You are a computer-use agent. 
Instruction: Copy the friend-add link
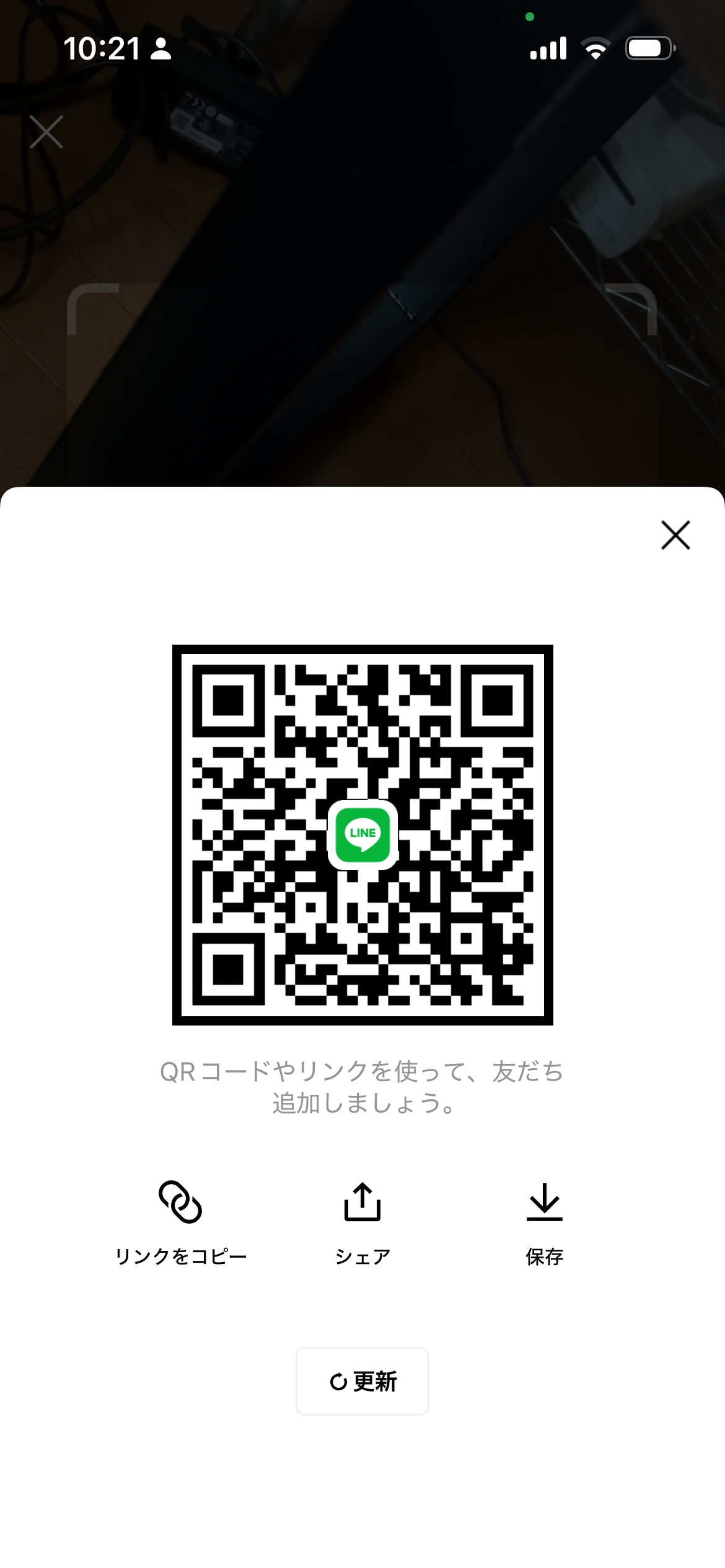[180, 1221]
